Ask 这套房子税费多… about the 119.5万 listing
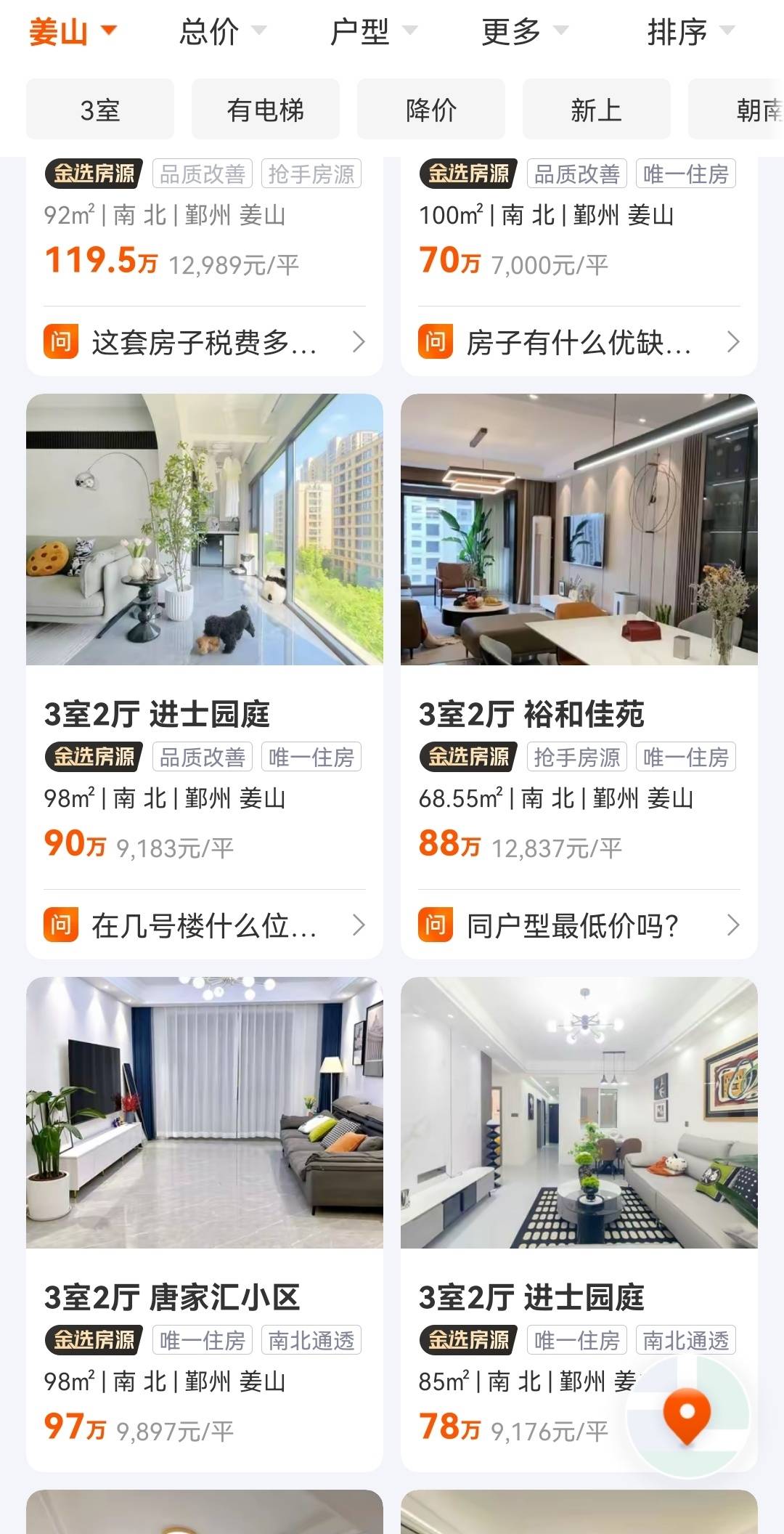The height and width of the screenshot is (1534, 784). (x=204, y=342)
